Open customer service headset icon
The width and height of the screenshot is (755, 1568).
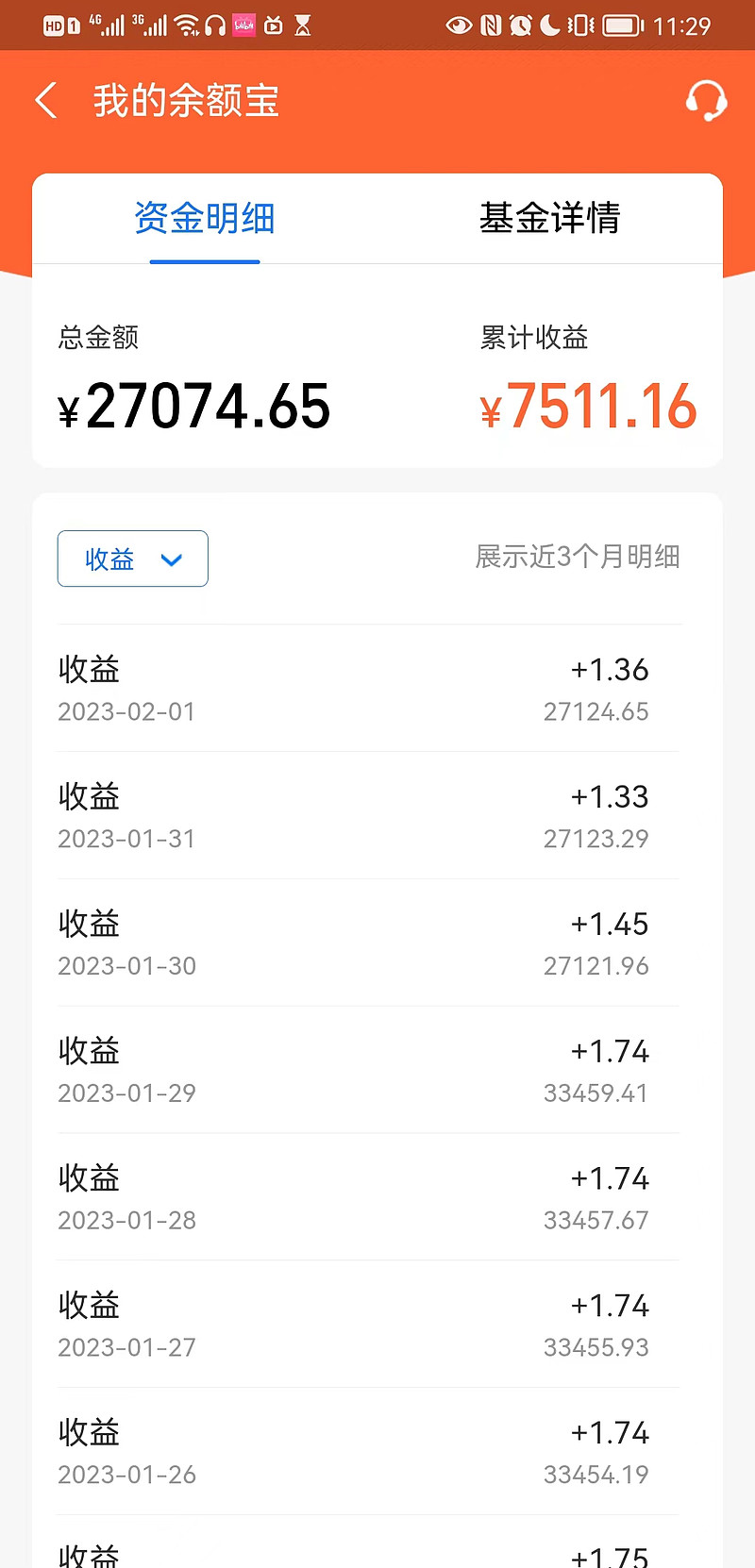[706, 100]
